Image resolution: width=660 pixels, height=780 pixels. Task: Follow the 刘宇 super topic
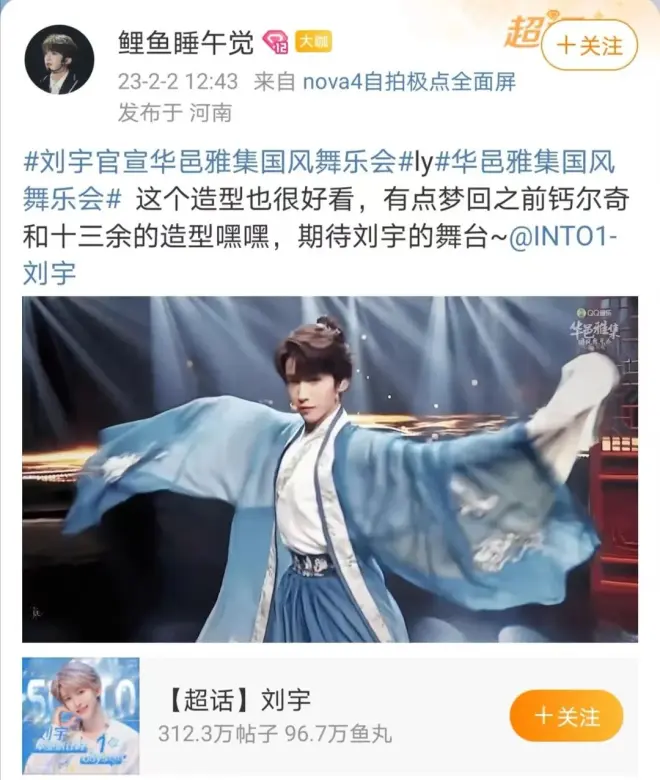(x=566, y=716)
